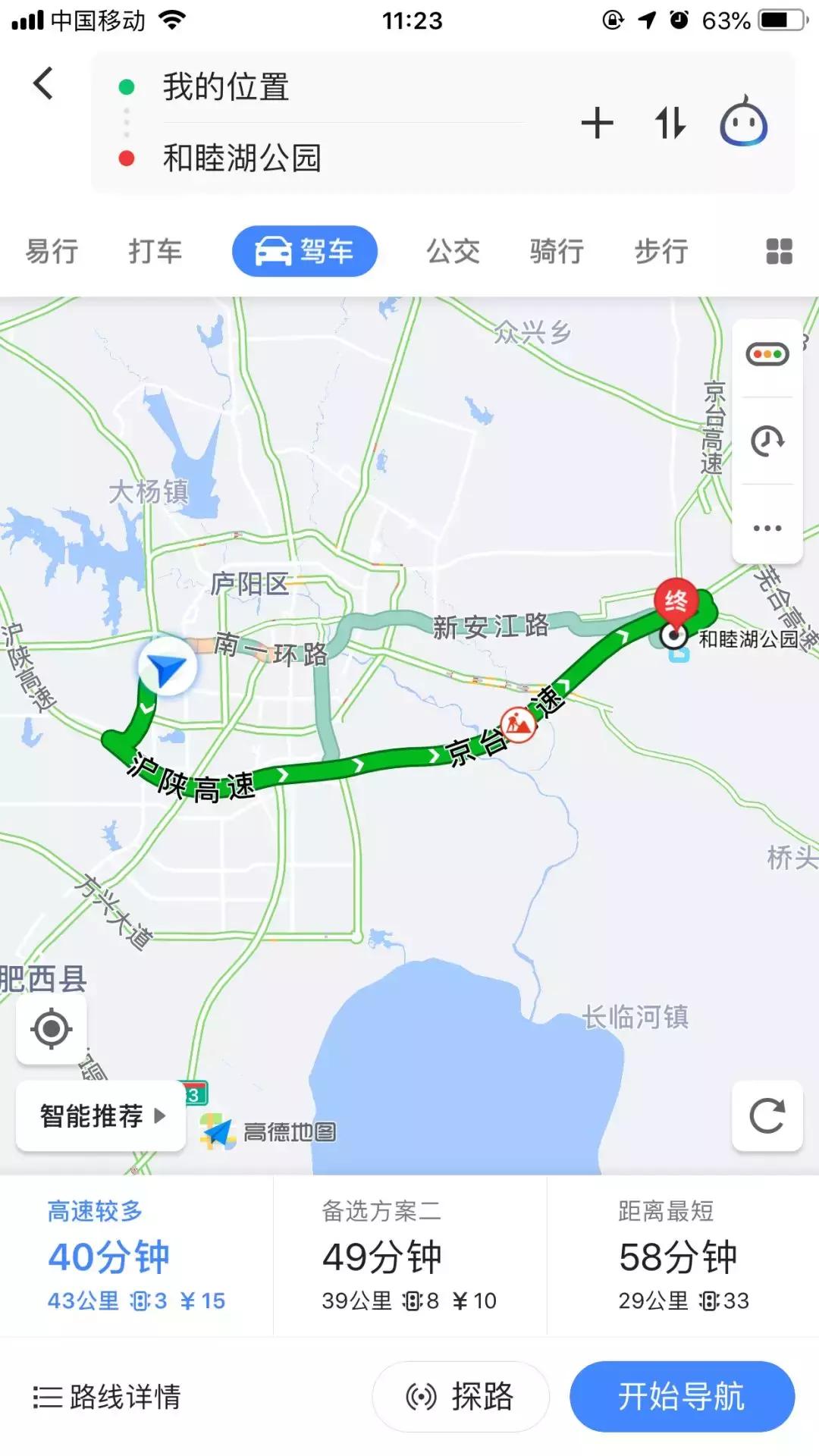
Task: Toggle the traffic conditions layer
Action: 768,353
